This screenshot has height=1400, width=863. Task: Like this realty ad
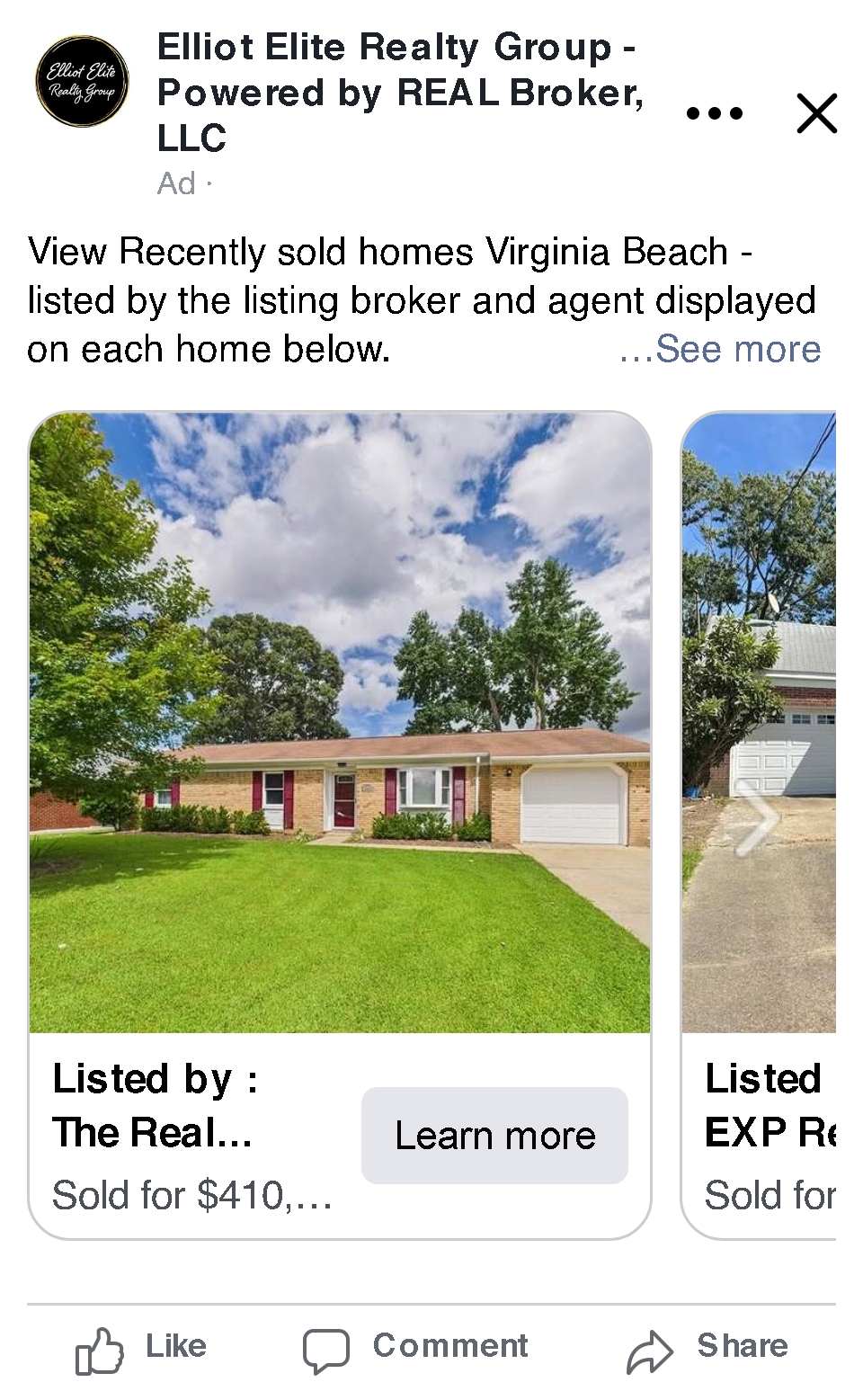[142, 1348]
